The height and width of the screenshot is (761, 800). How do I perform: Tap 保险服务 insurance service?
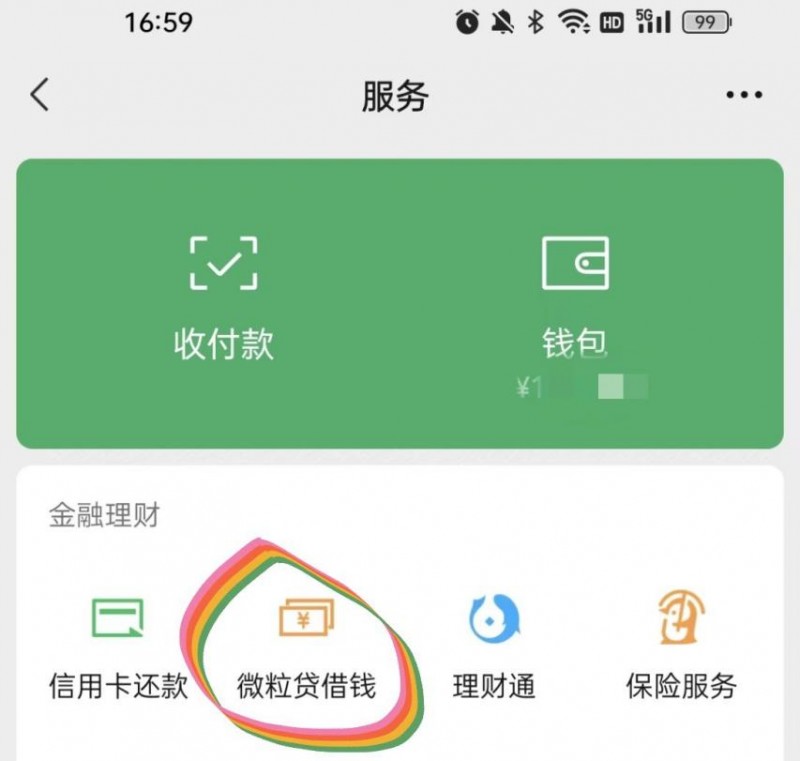coord(681,645)
